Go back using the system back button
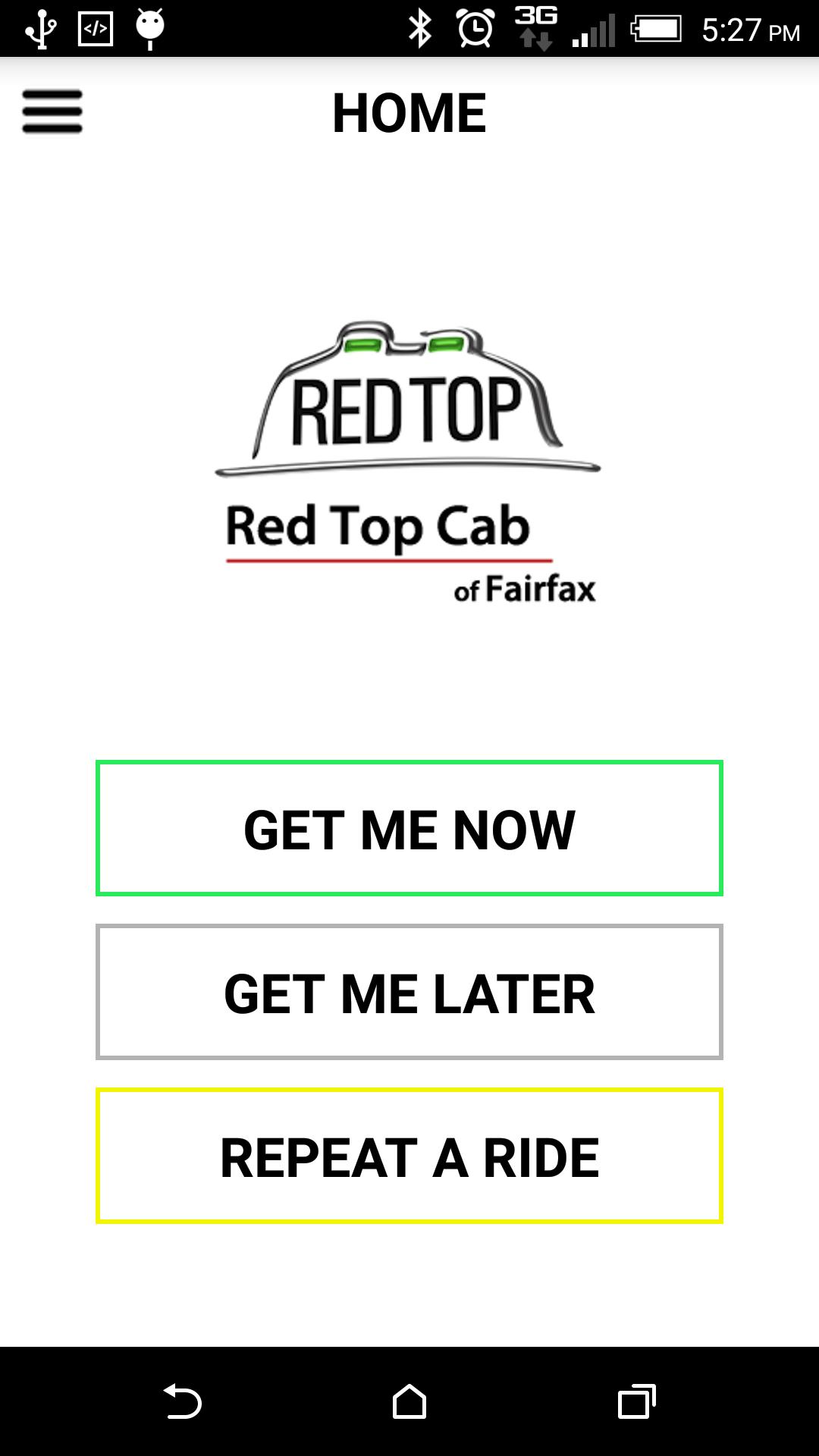Screen dimensions: 819x1456 pos(182,1401)
